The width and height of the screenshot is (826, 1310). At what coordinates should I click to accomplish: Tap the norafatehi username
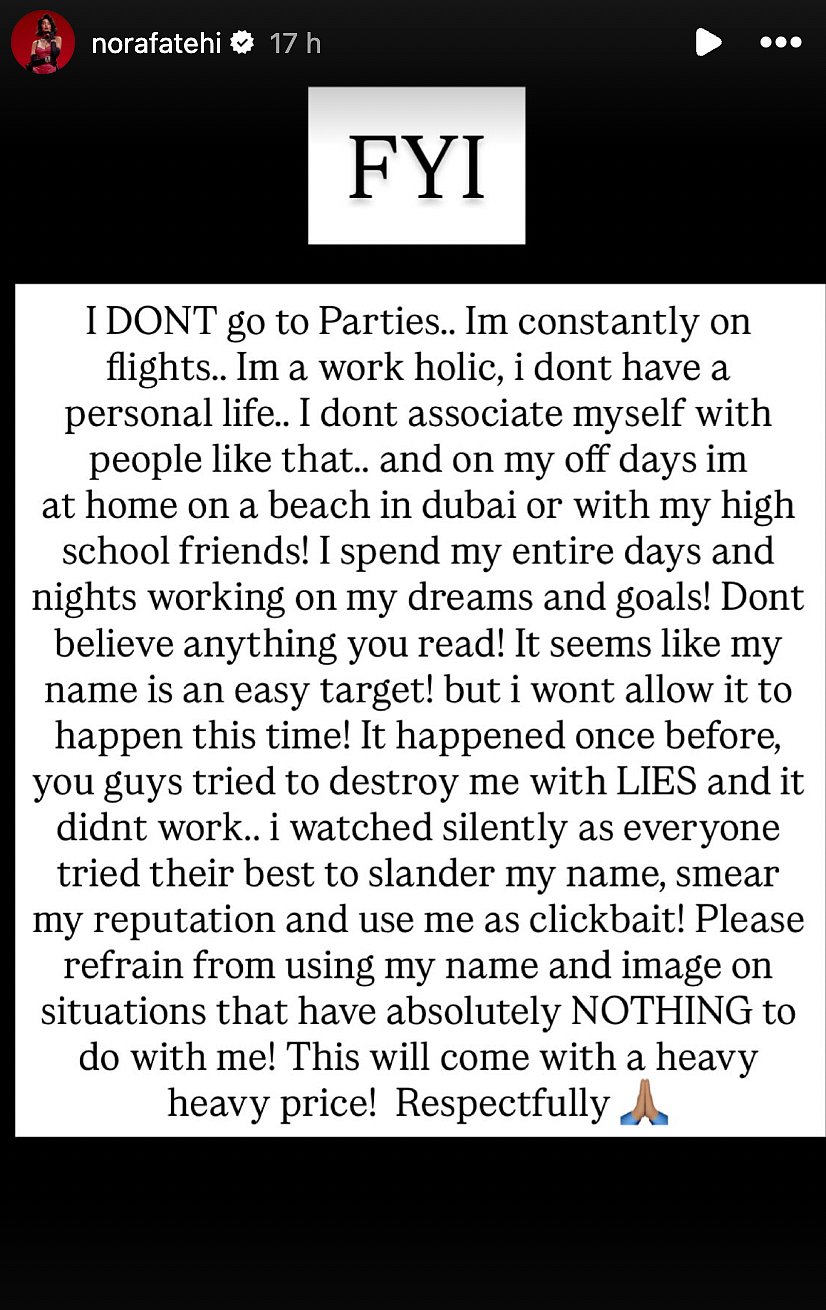[156, 43]
